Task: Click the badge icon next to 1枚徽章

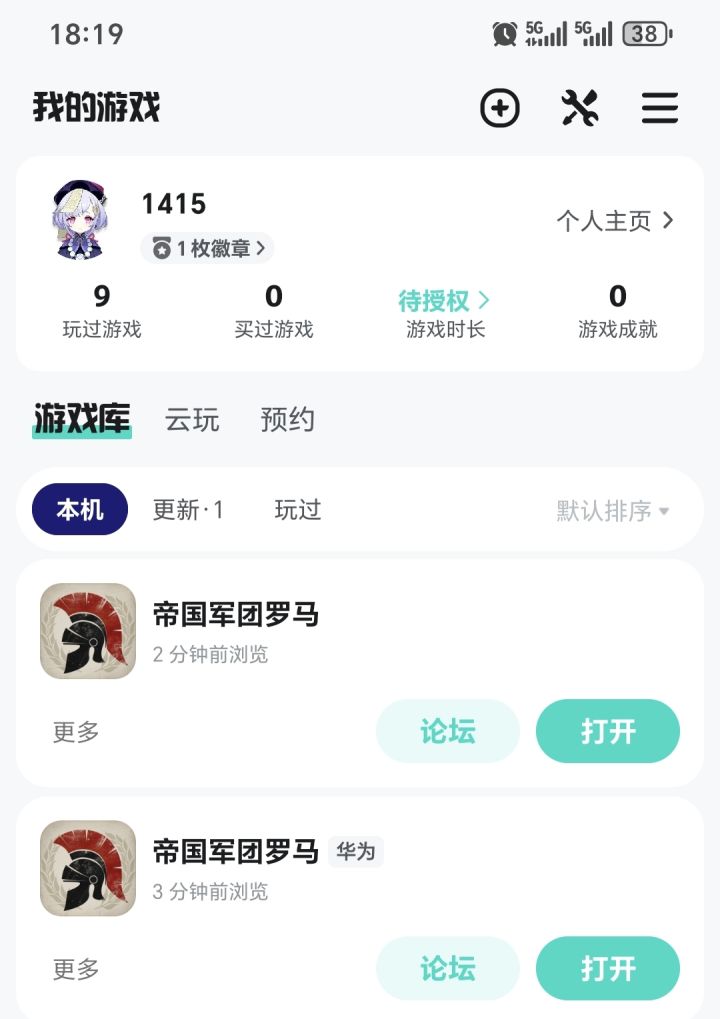Action: tap(160, 248)
